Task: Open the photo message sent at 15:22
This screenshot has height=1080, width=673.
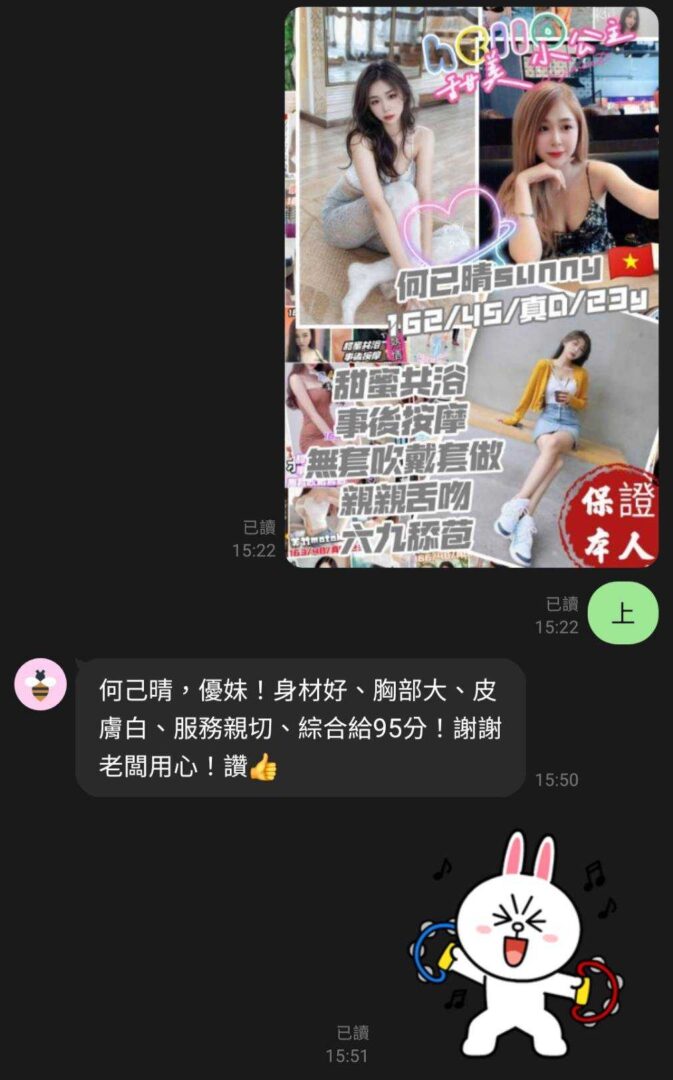Action: [x=471, y=288]
